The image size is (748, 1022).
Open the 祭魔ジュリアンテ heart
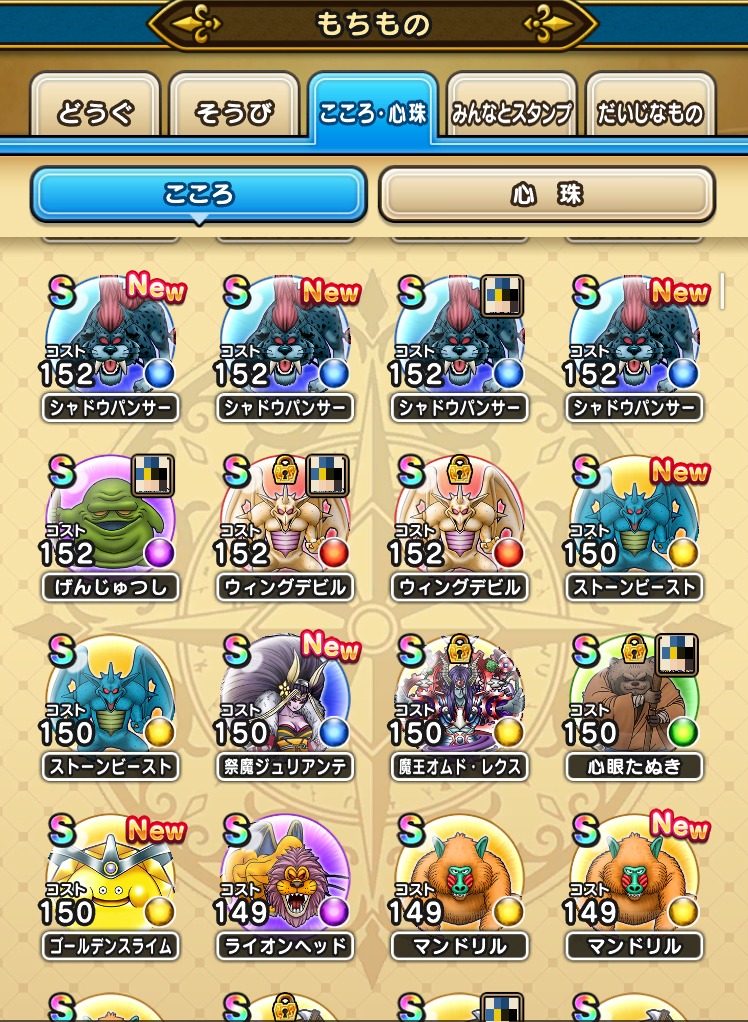click(285, 698)
